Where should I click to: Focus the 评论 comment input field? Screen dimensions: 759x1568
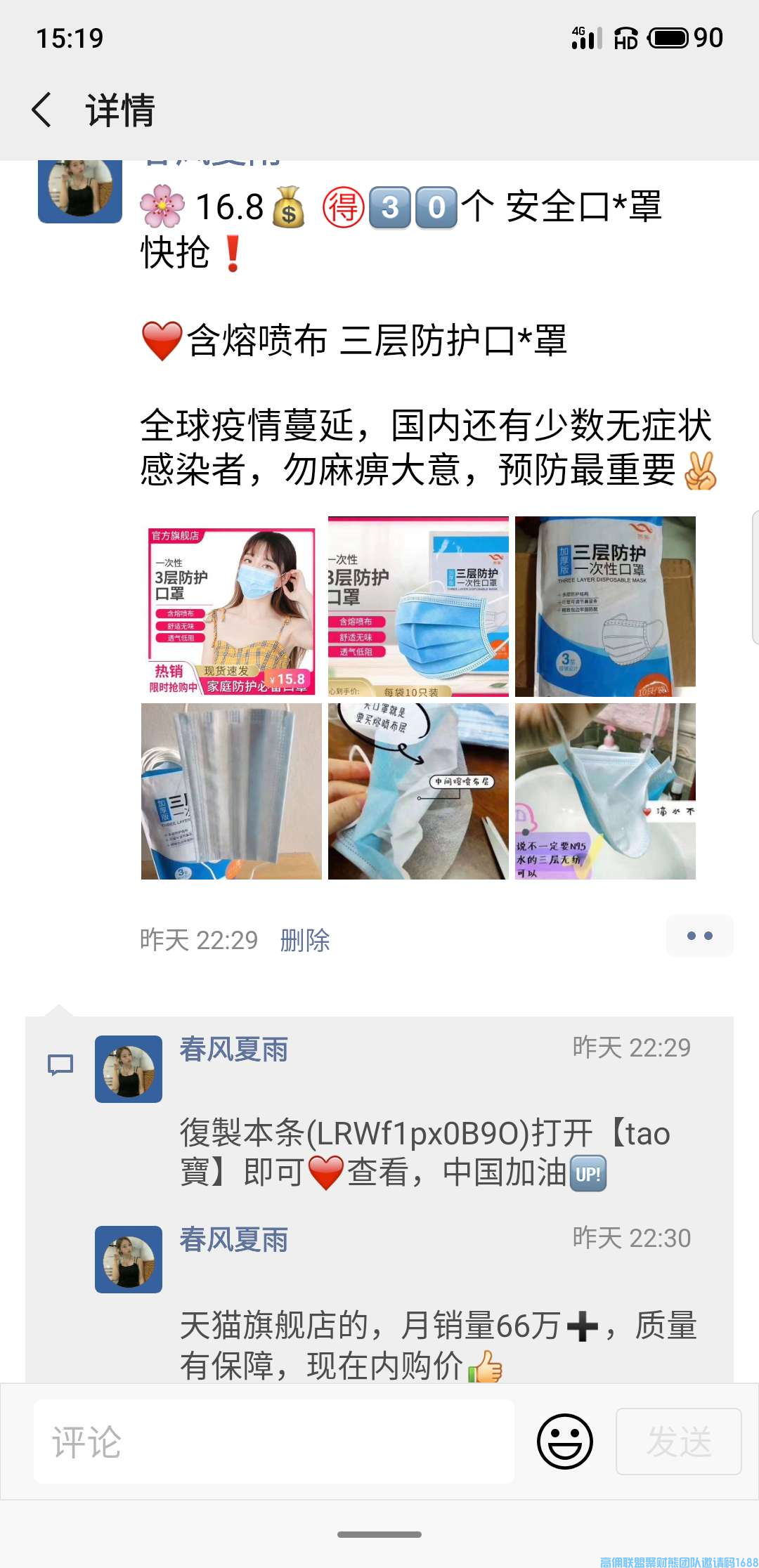point(274,1442)
